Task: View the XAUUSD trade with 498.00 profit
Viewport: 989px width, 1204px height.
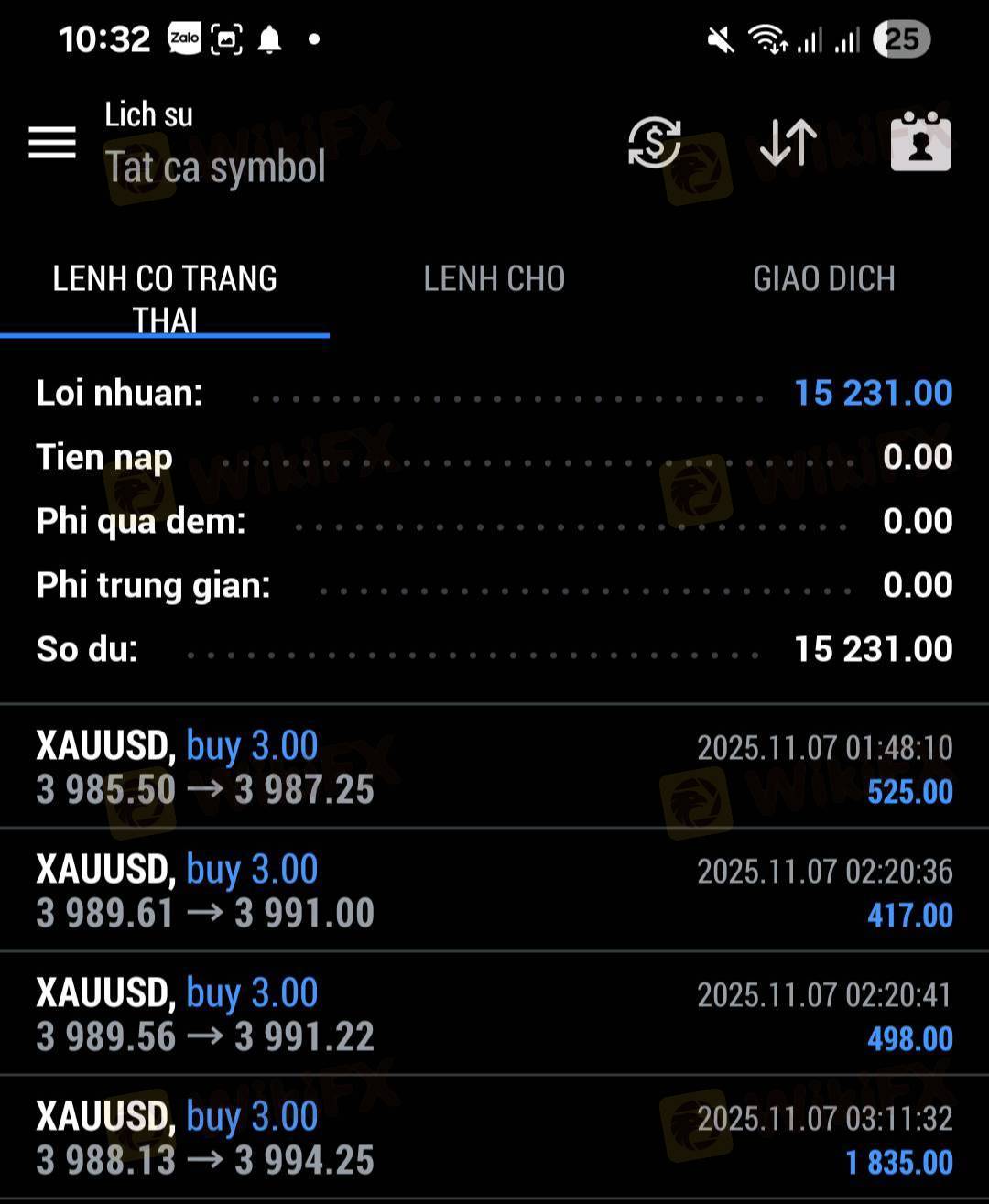Action: [x=494, y=1014]
